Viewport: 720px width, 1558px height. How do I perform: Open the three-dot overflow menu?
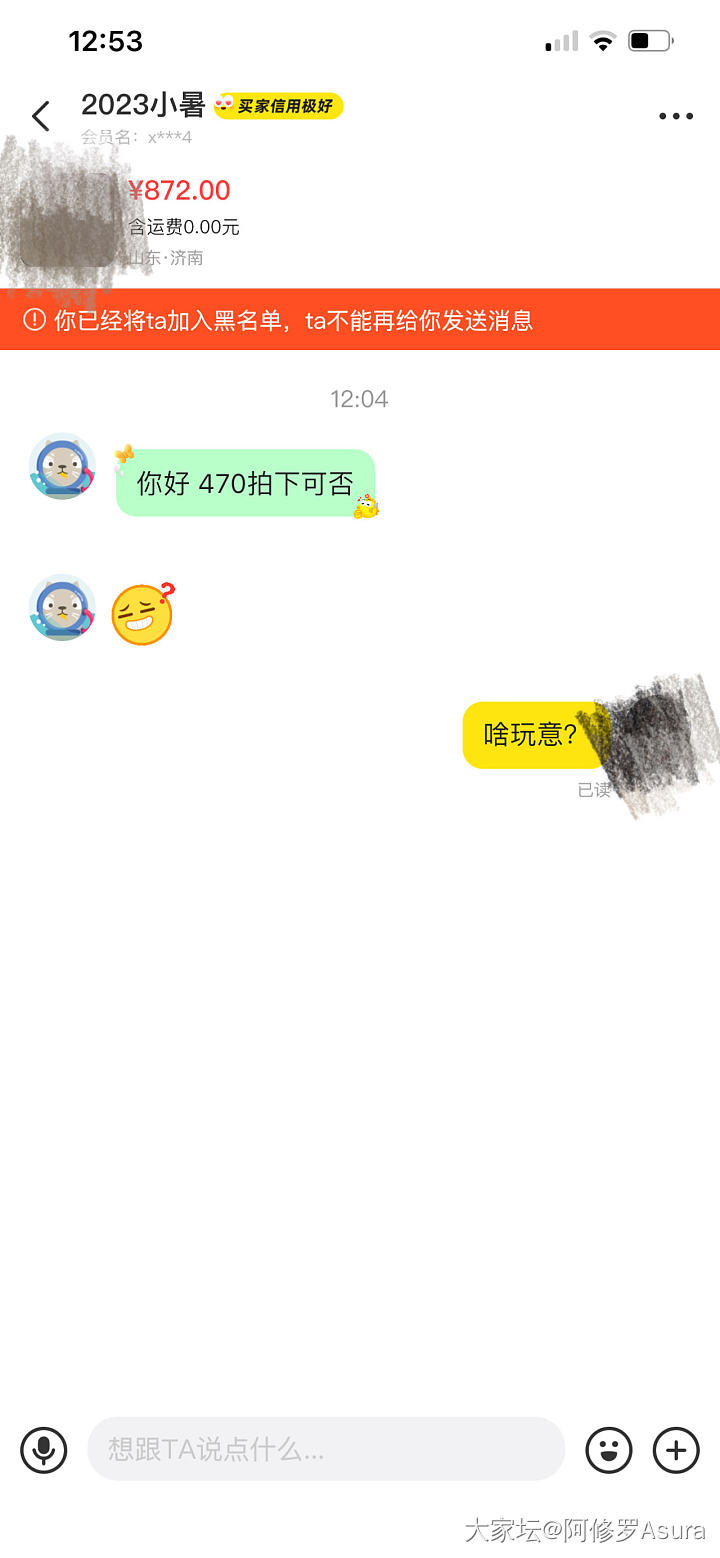pyautogui.click(x=675, y=116)
